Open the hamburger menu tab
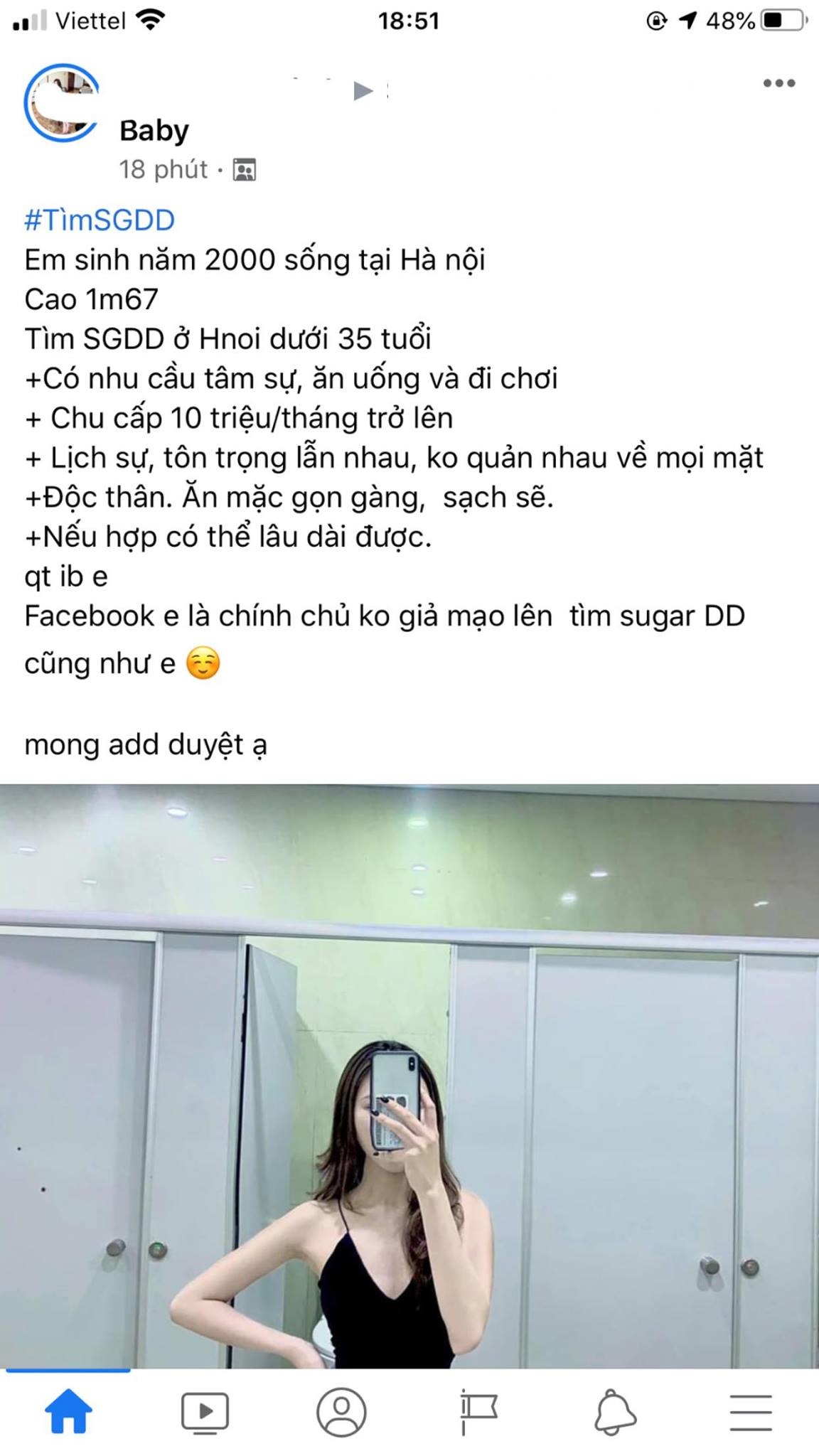 [751, 1412]
